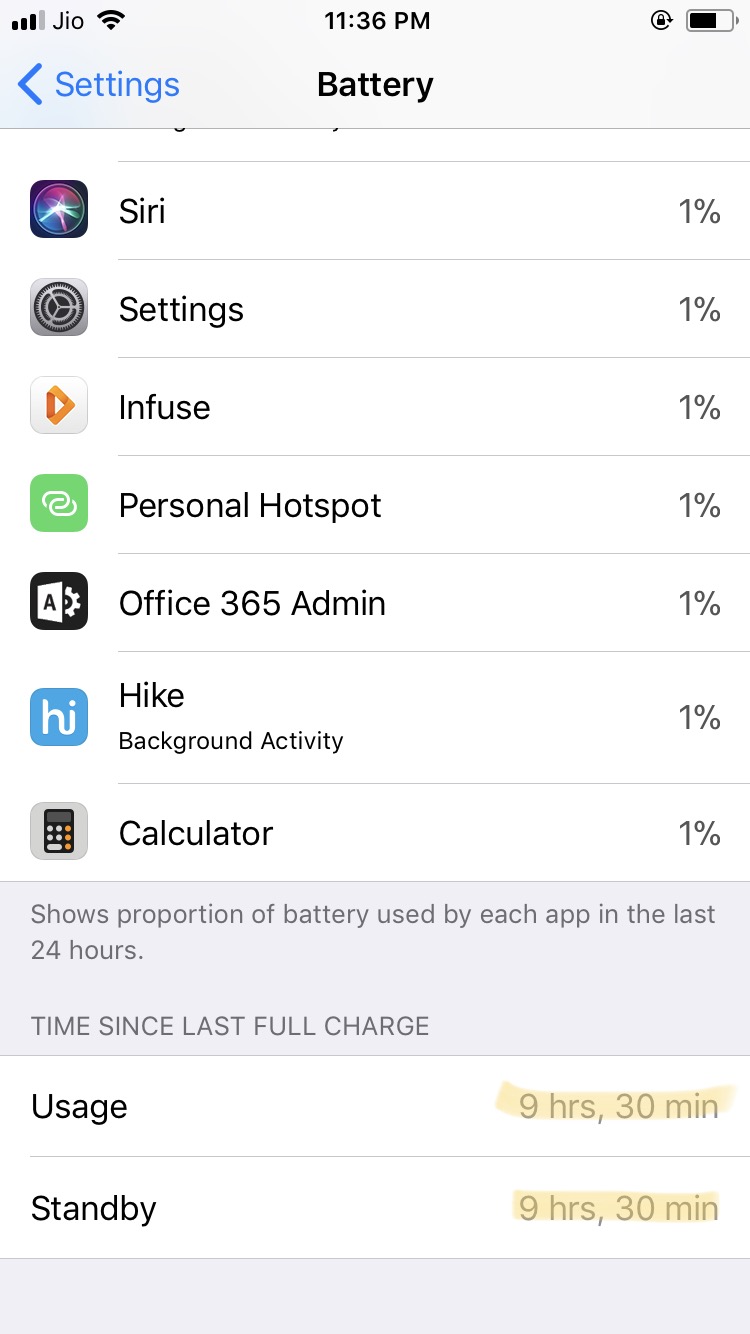
Task: Show Calculator battery usage details
Action: (x=375, y=833)
